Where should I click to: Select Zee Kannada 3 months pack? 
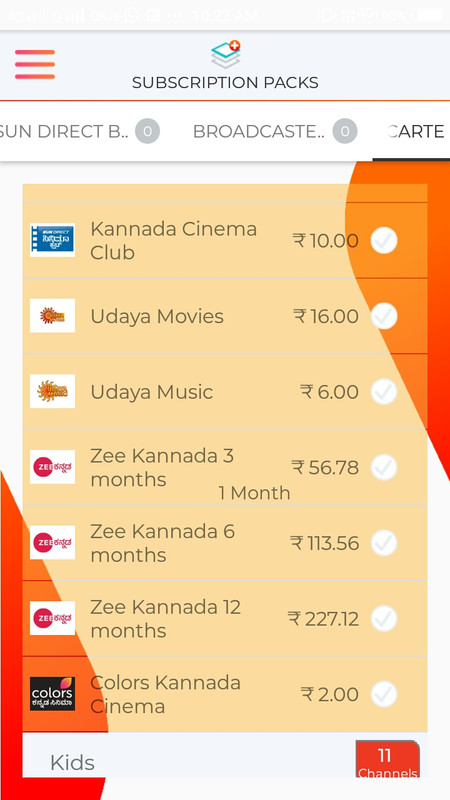pos(384,467)
